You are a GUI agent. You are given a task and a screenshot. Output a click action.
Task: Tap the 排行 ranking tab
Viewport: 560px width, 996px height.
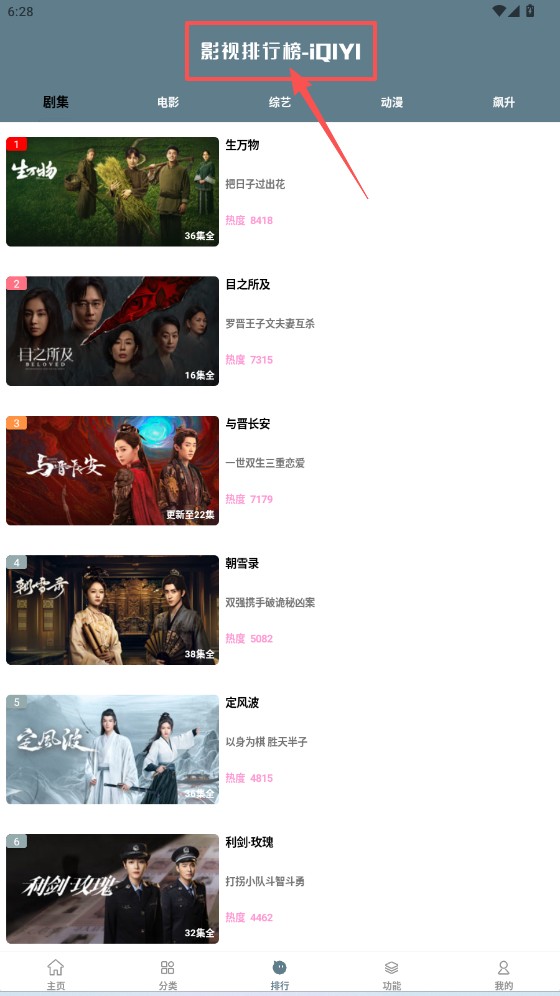click(279, 974)
